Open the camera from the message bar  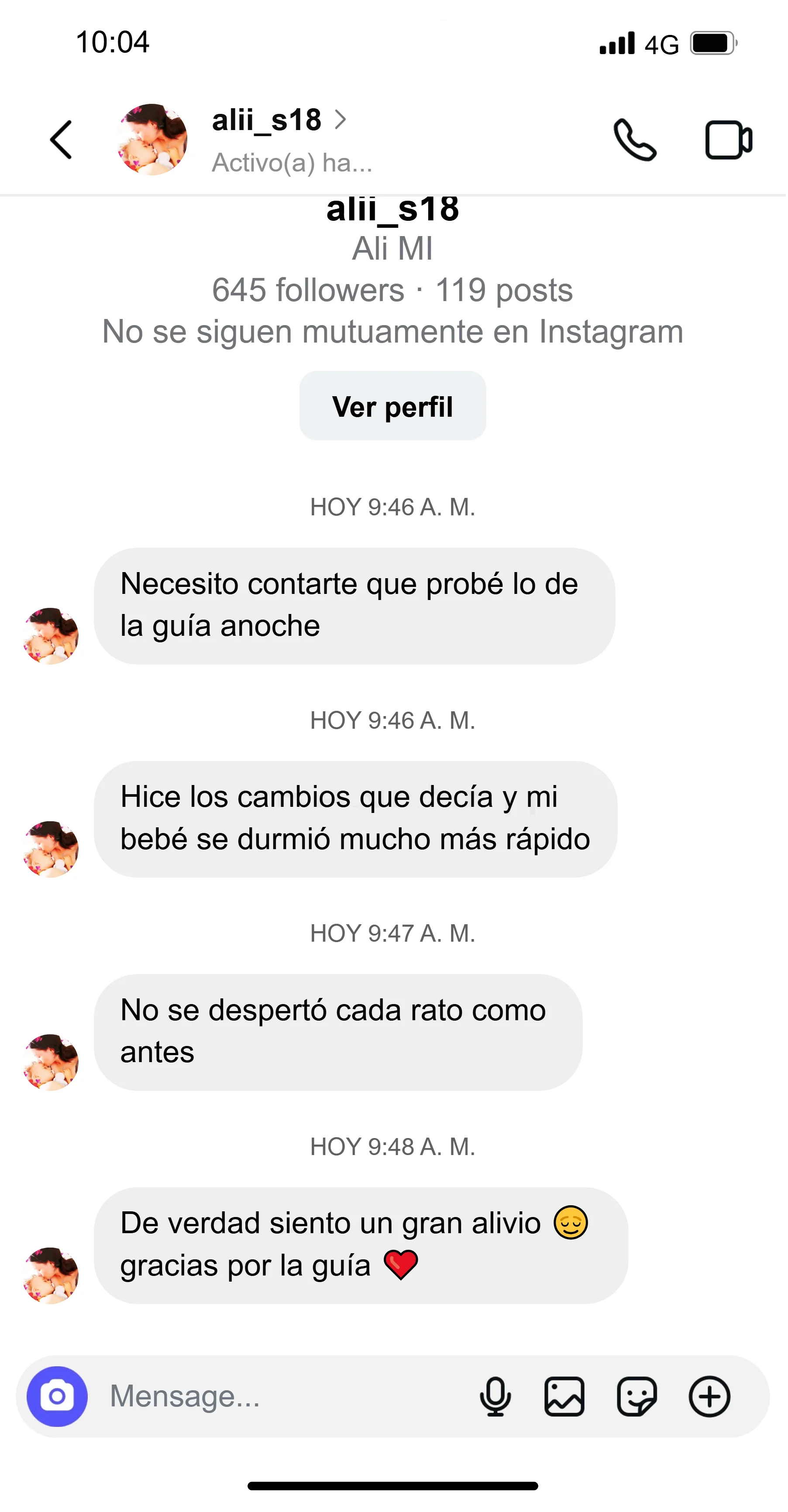(x=58, y=1396)
